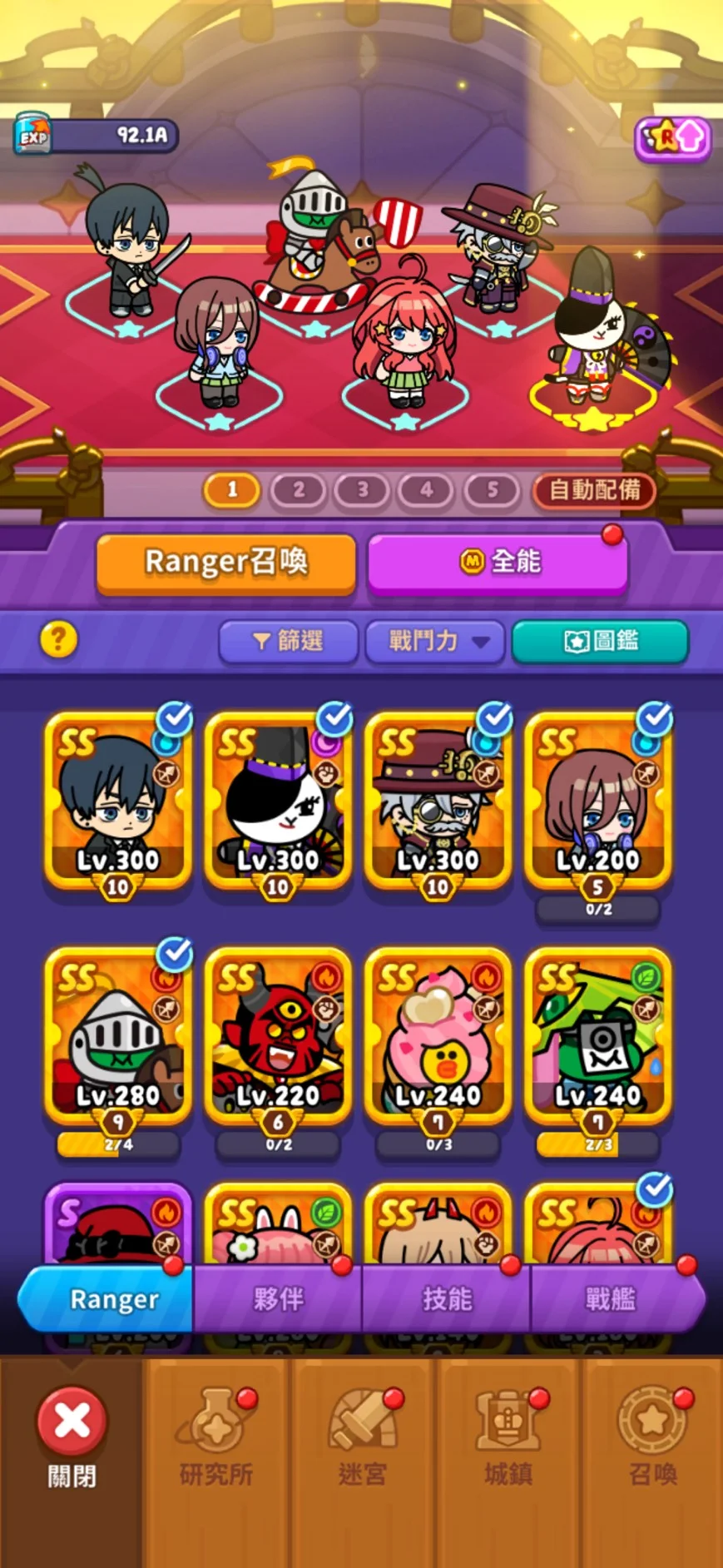Expand the 戰鬥力 sort dropdown

pyautogui.click(x=435, y=641)
